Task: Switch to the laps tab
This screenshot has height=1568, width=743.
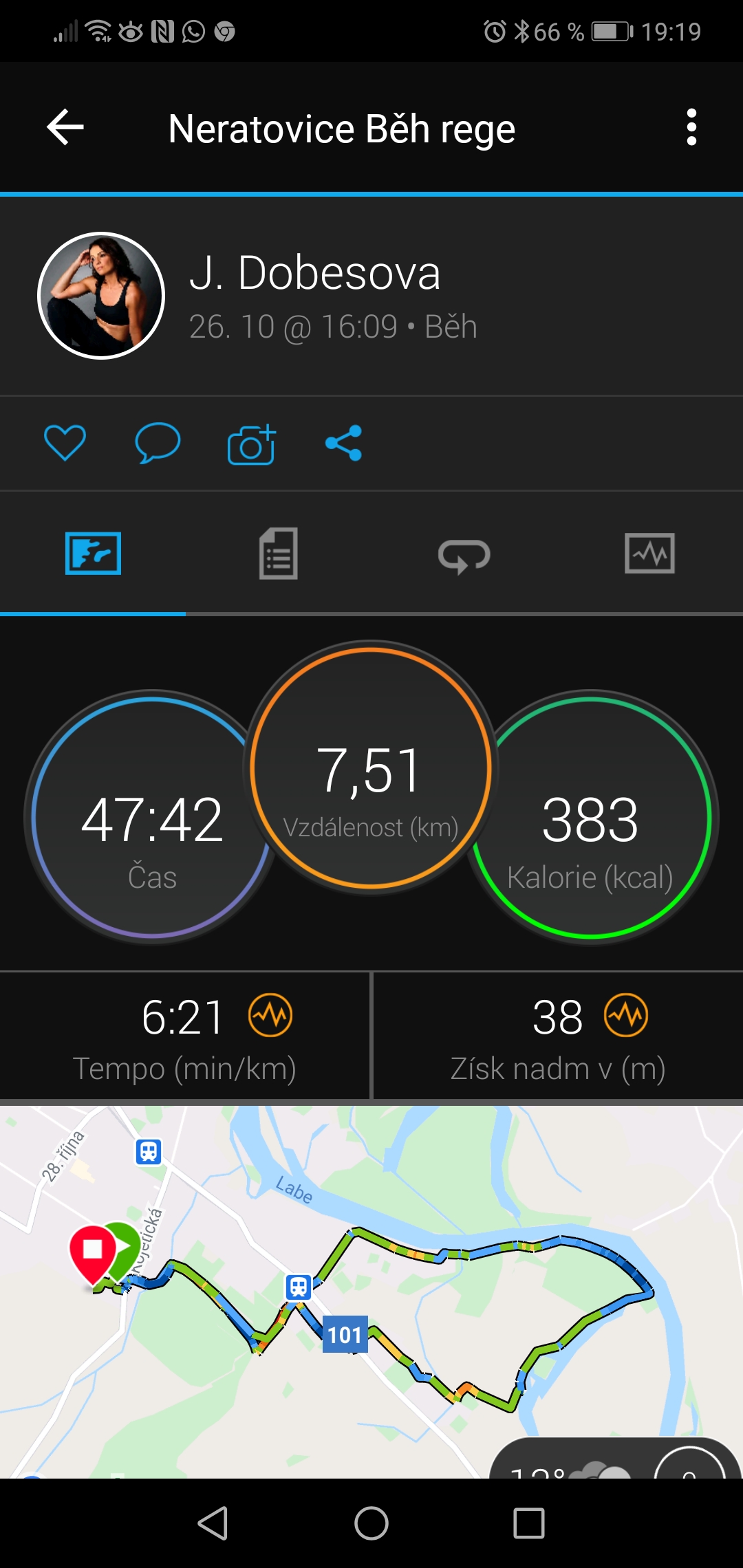Action: point(464,555)
